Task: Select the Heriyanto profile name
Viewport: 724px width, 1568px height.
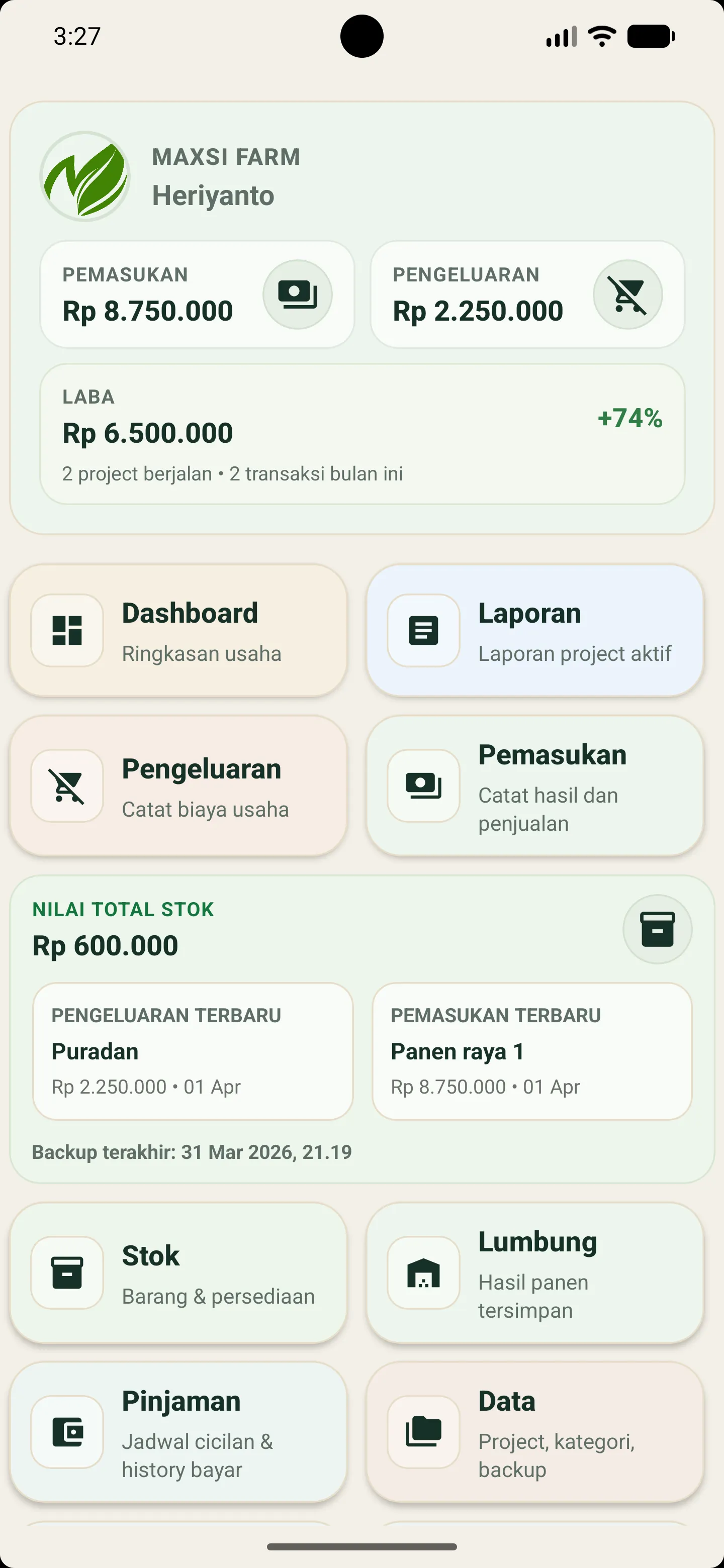Action: 213,196
